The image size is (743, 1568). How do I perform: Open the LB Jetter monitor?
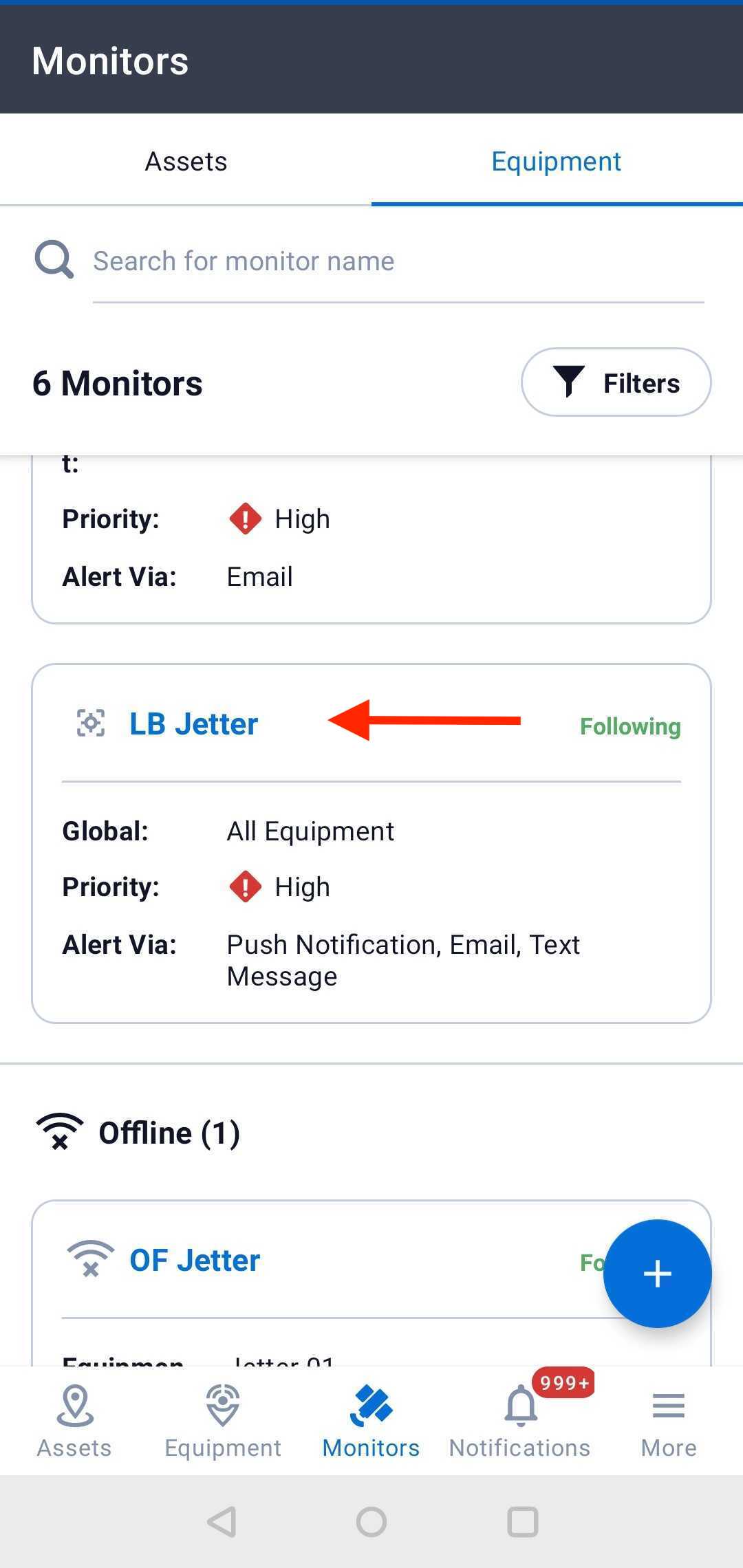[193, 724]
